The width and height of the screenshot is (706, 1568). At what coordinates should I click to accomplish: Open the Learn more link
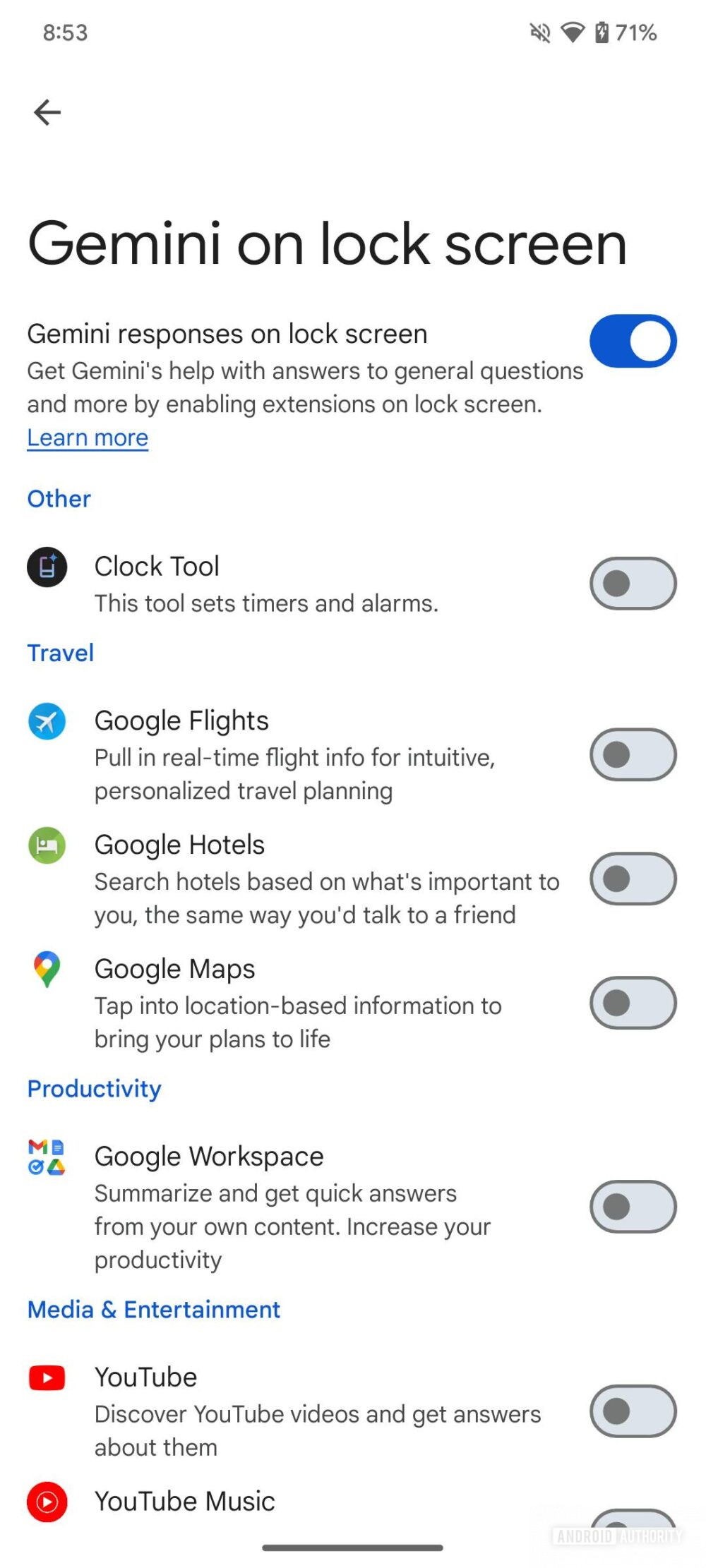point(87,438)
